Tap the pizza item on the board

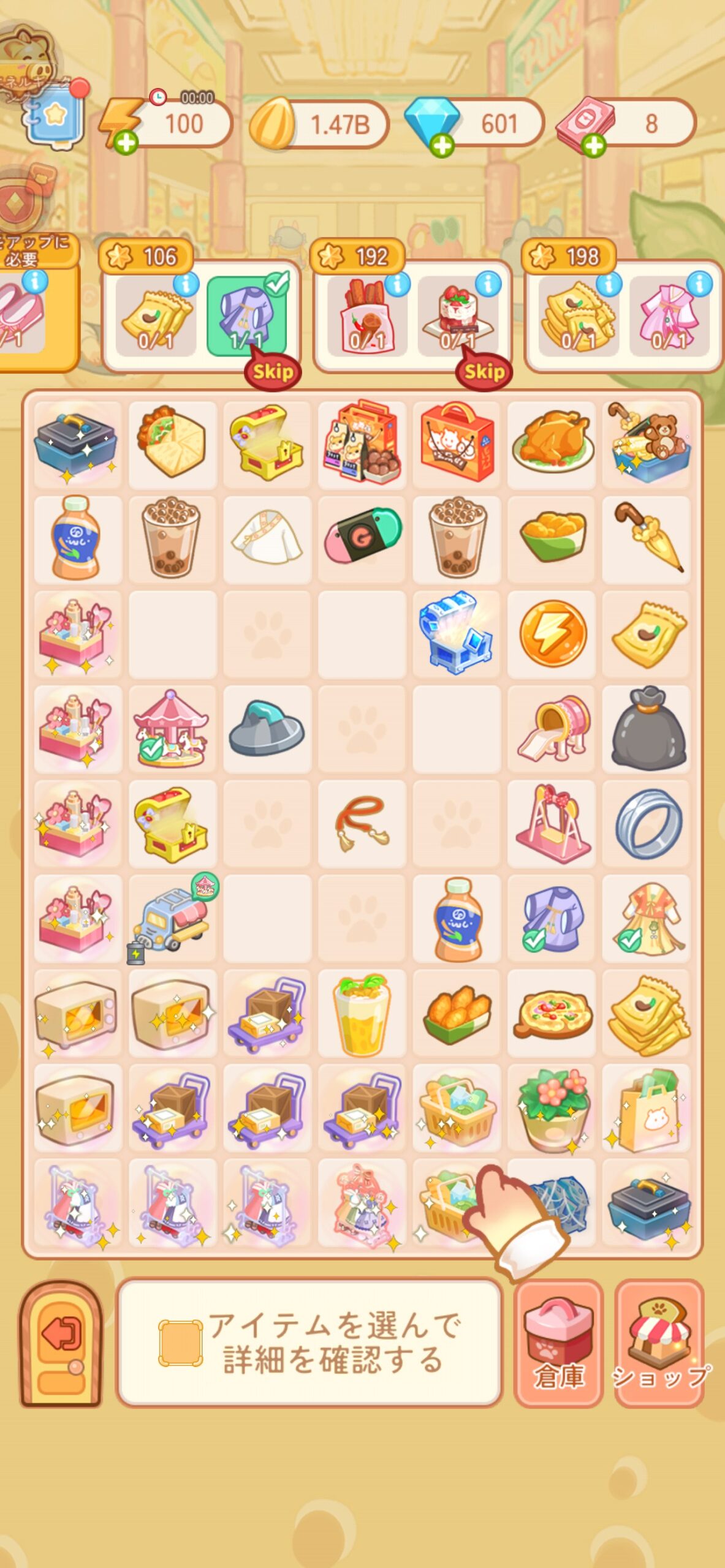tap(552, 1012)
